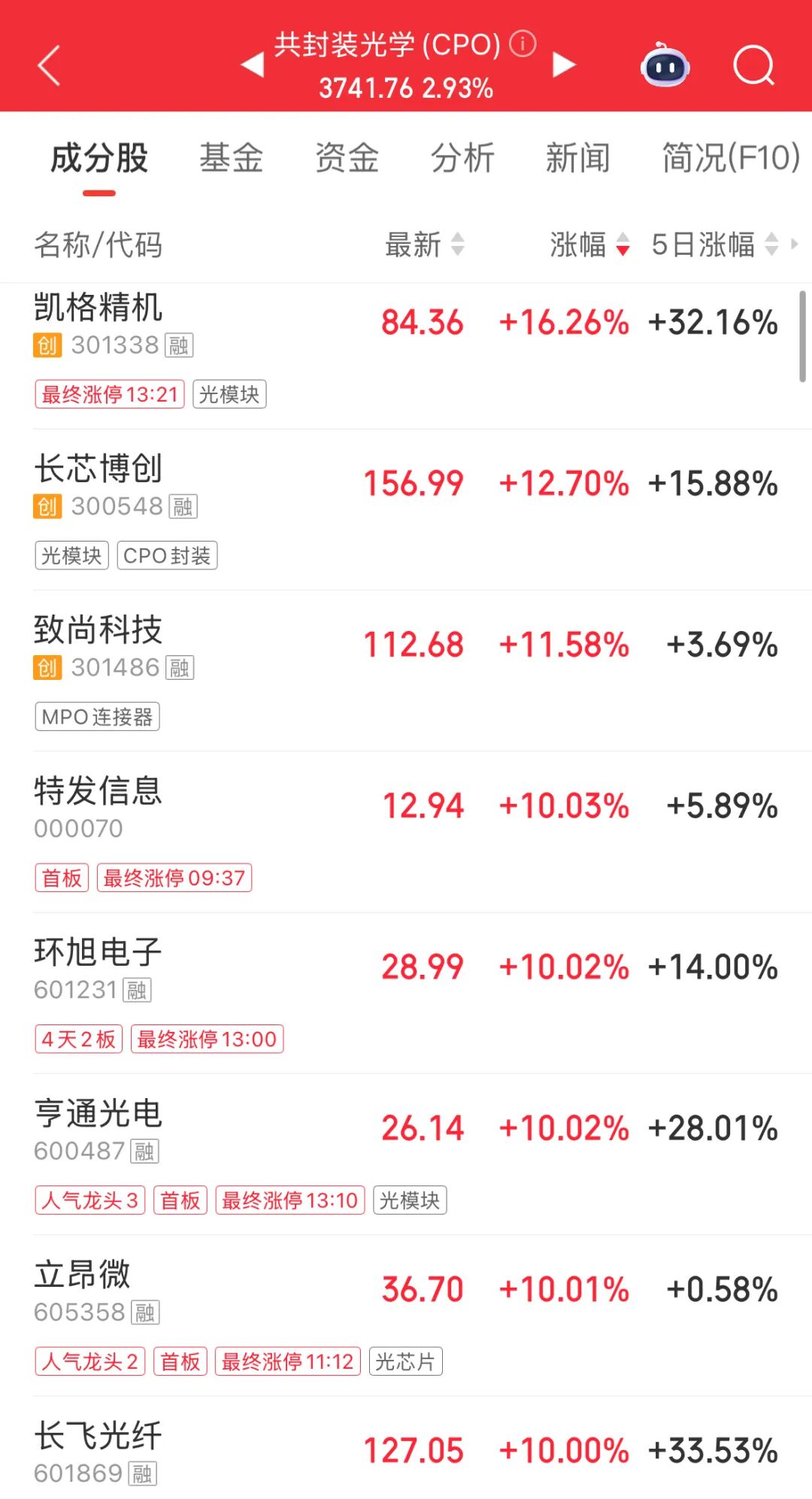
Task: Open the search magnifier
Action: [753, 65]
